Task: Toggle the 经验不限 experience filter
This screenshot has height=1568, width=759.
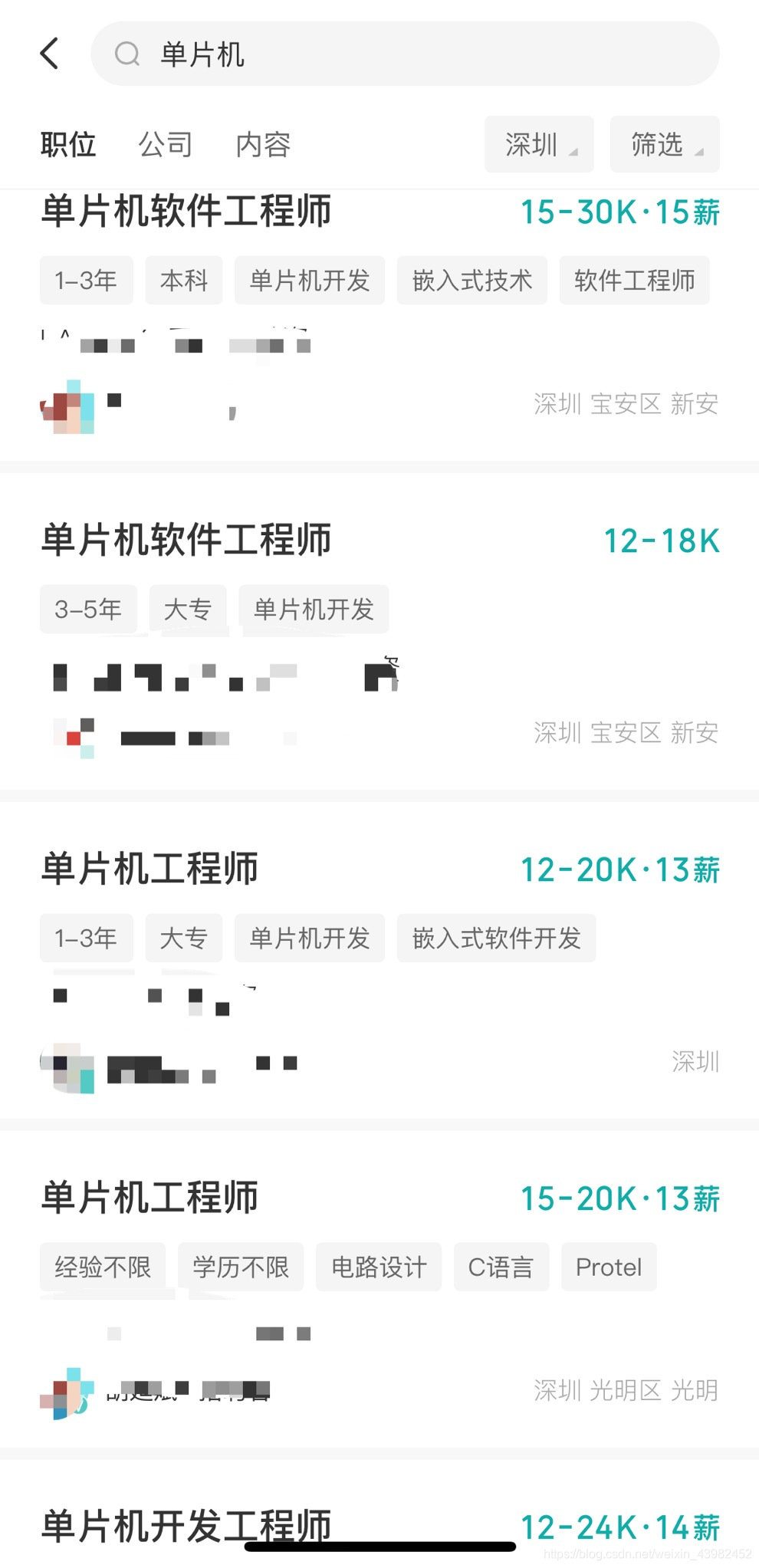Action: point(102,1267)
